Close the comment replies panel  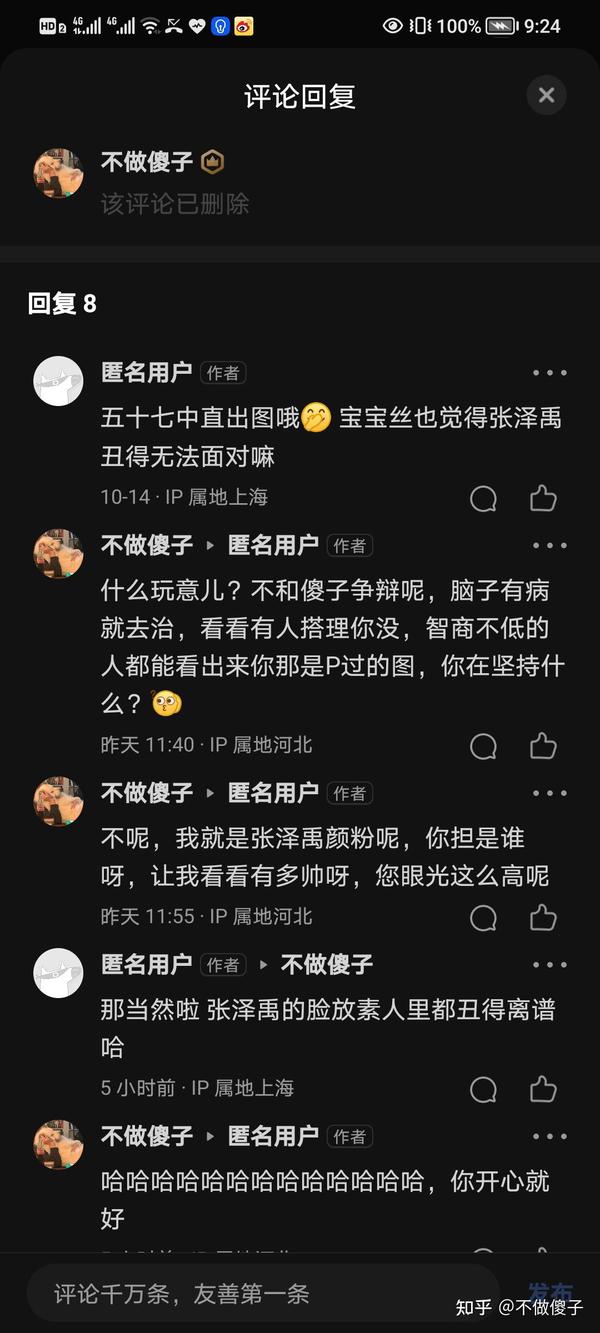(x=546, y=95)
